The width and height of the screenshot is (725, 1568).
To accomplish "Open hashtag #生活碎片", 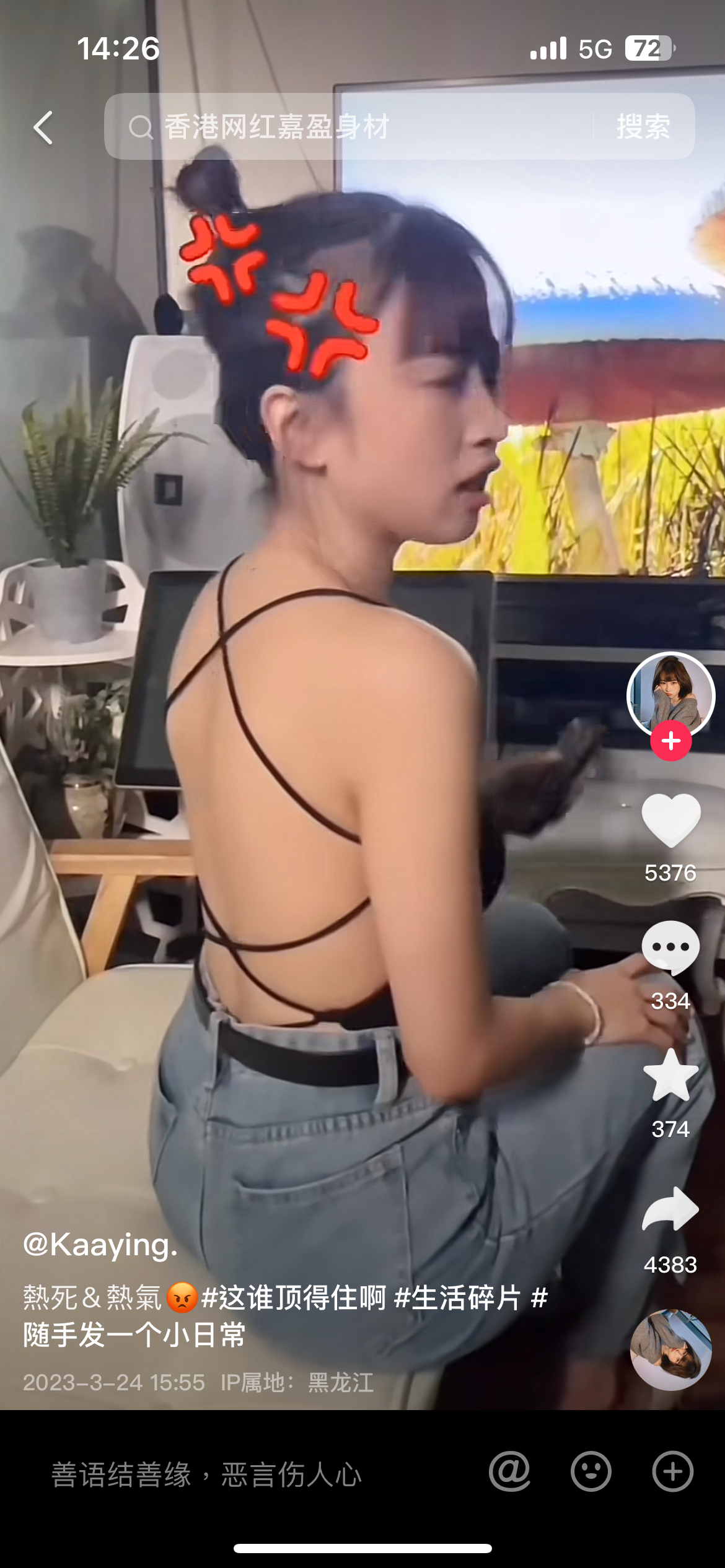I will (457, 1297).
